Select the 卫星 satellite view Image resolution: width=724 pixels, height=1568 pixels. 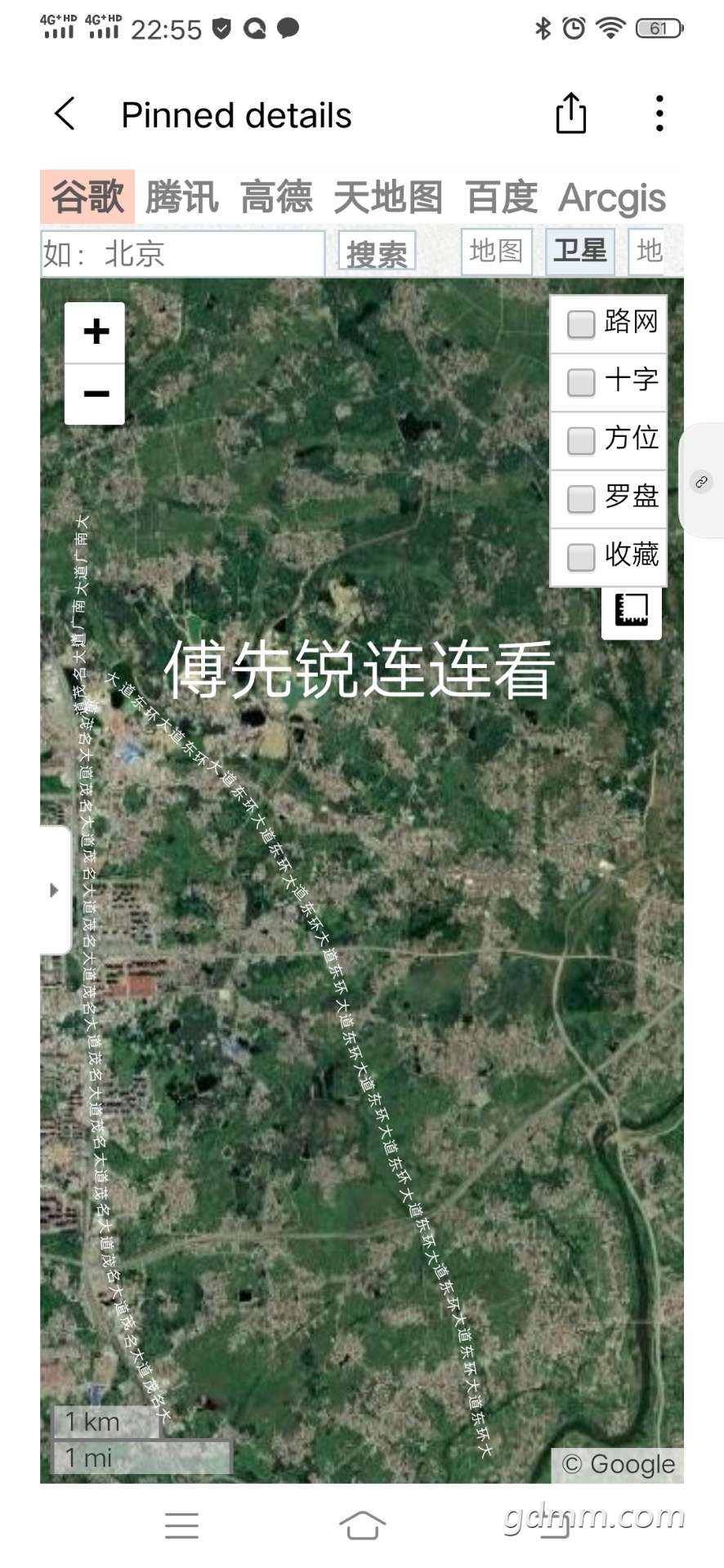point(579,251)
